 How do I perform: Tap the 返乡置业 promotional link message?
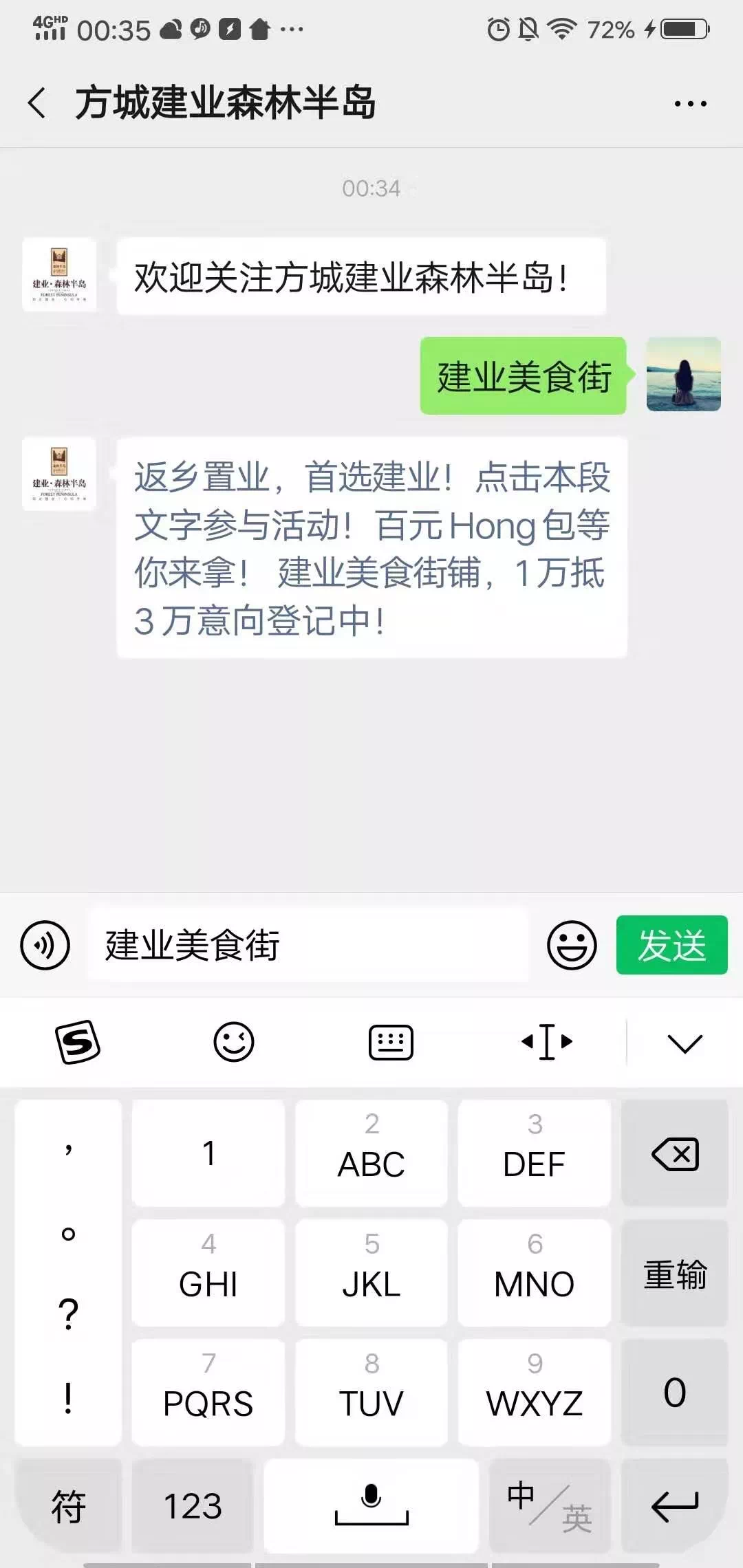point(371,547)
